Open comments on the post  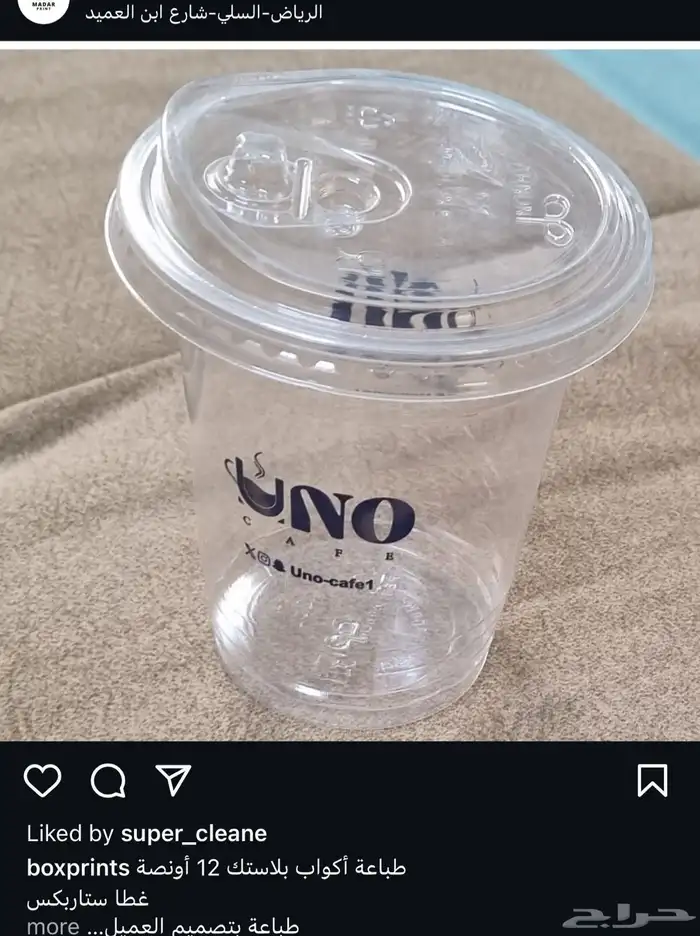point(108,780)
